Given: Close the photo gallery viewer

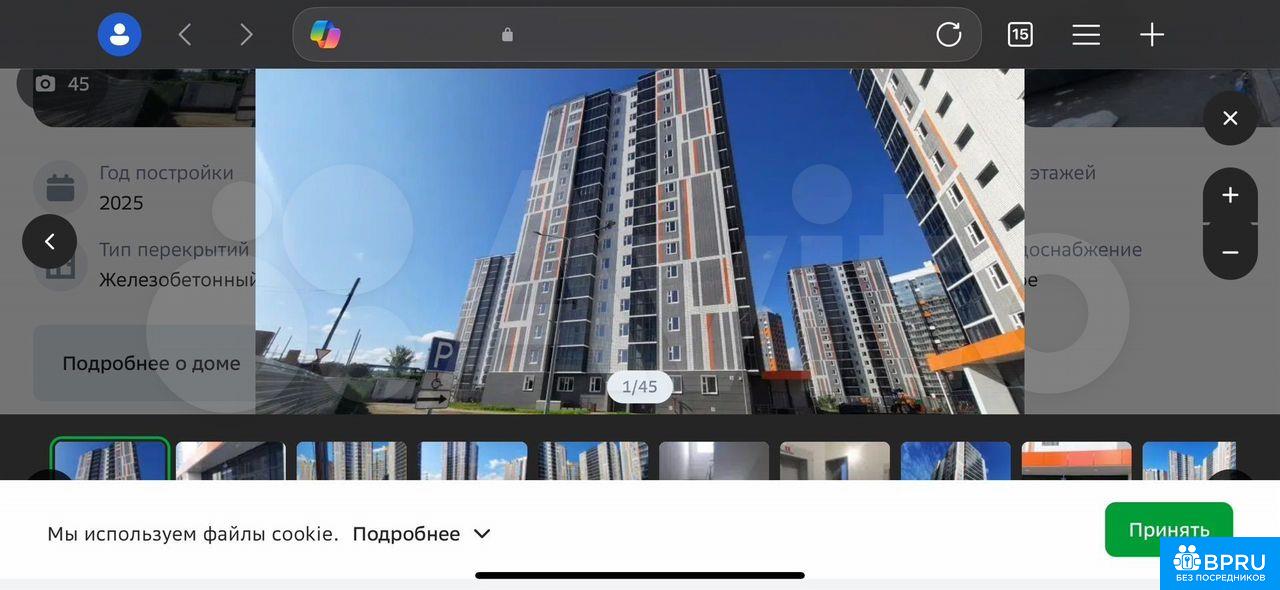Looking at the screenshot, I should (x=1230, y=118).
